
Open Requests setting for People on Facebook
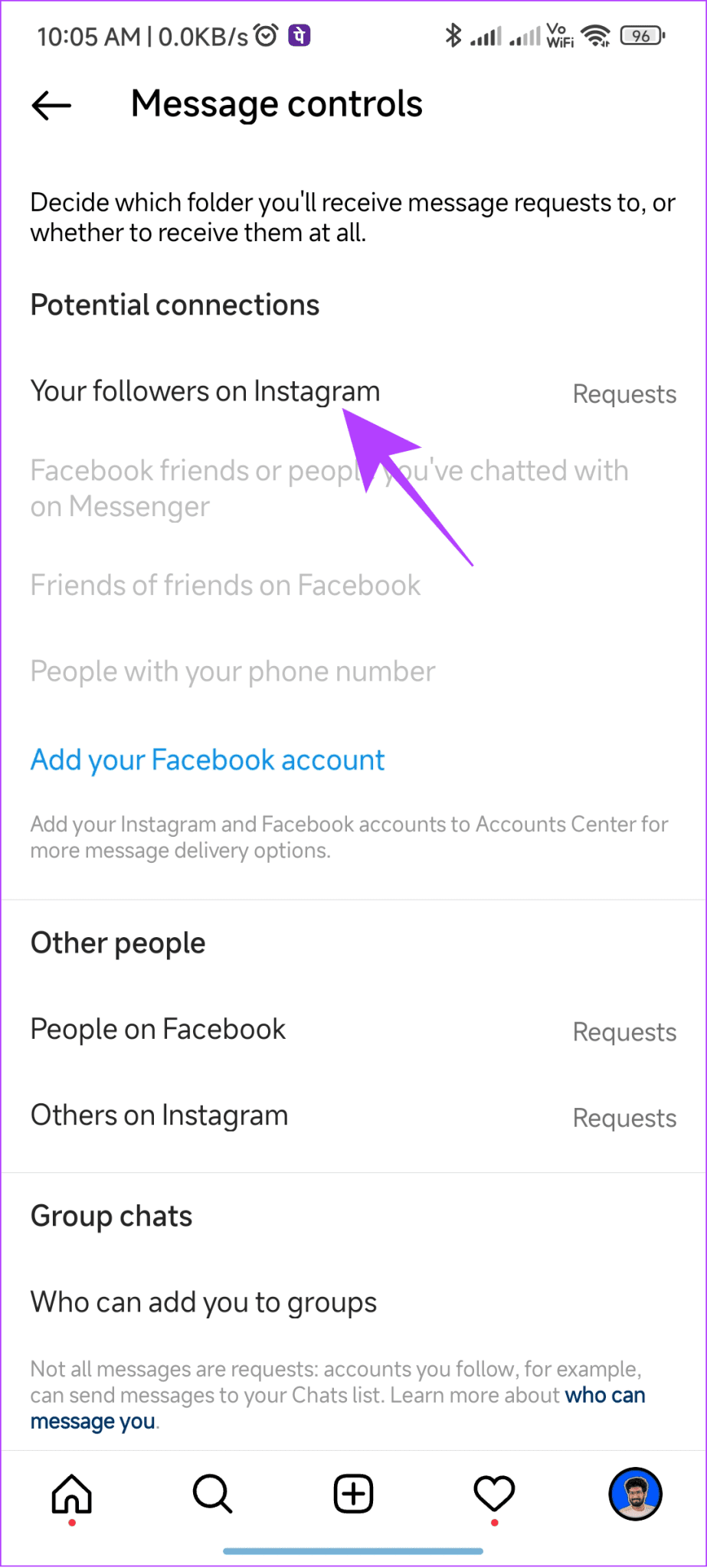624,1031
